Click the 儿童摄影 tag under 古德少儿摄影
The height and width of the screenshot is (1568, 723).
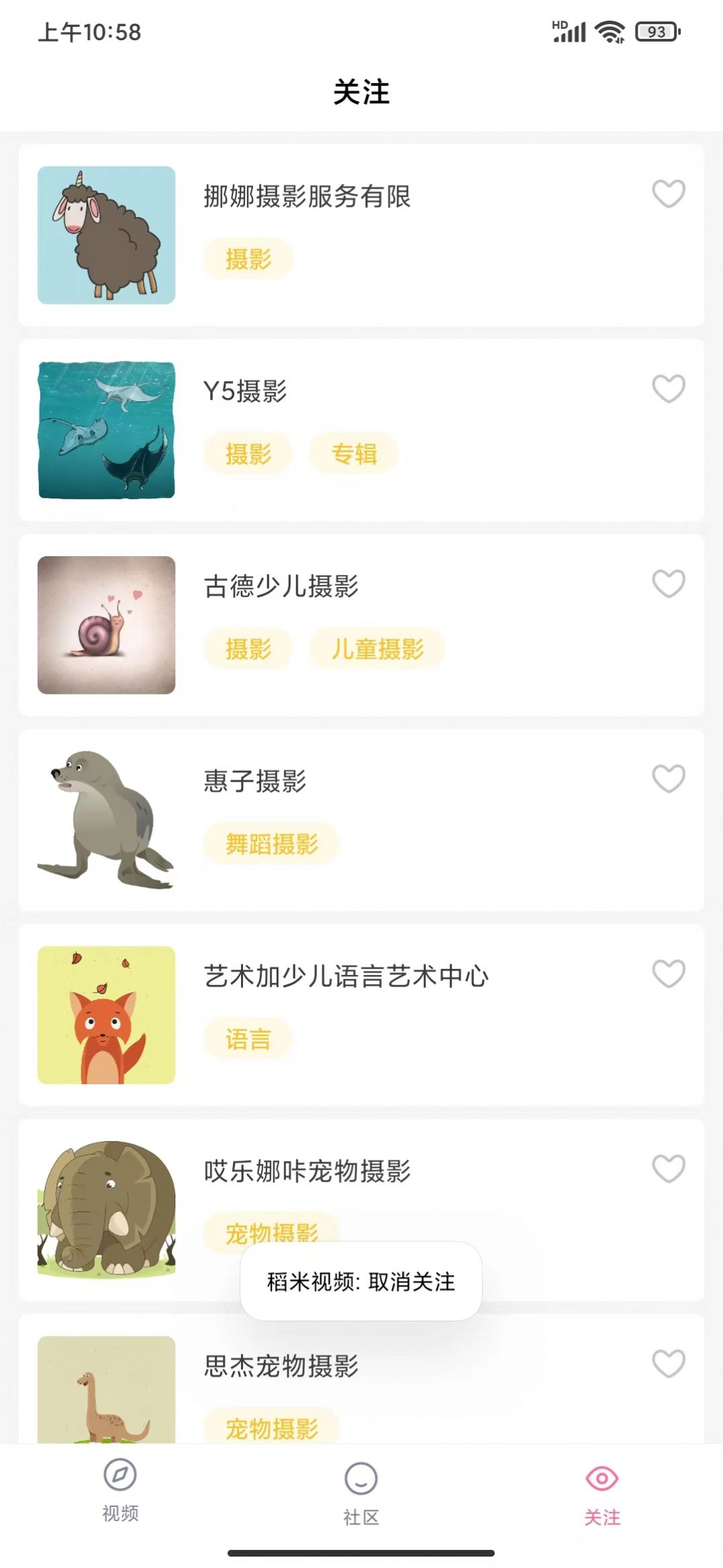(x=377, y=649)
